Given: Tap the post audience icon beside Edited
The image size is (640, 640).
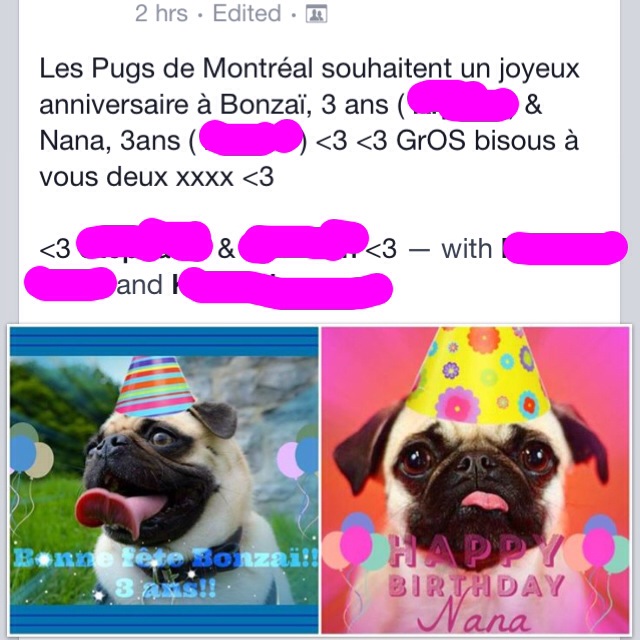Looking at the screenshot, I should (x=316, y=14).
